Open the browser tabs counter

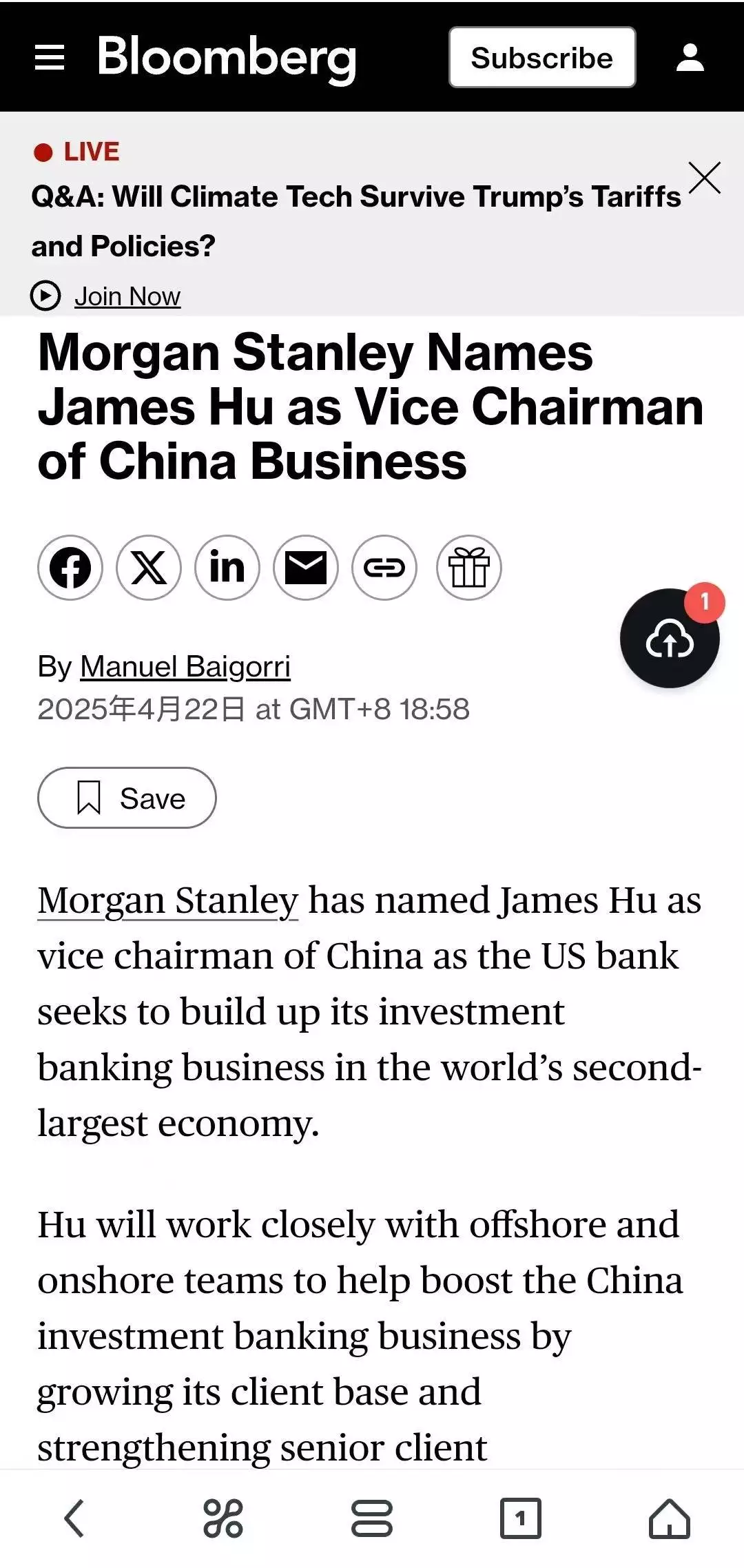point(521,1518)
